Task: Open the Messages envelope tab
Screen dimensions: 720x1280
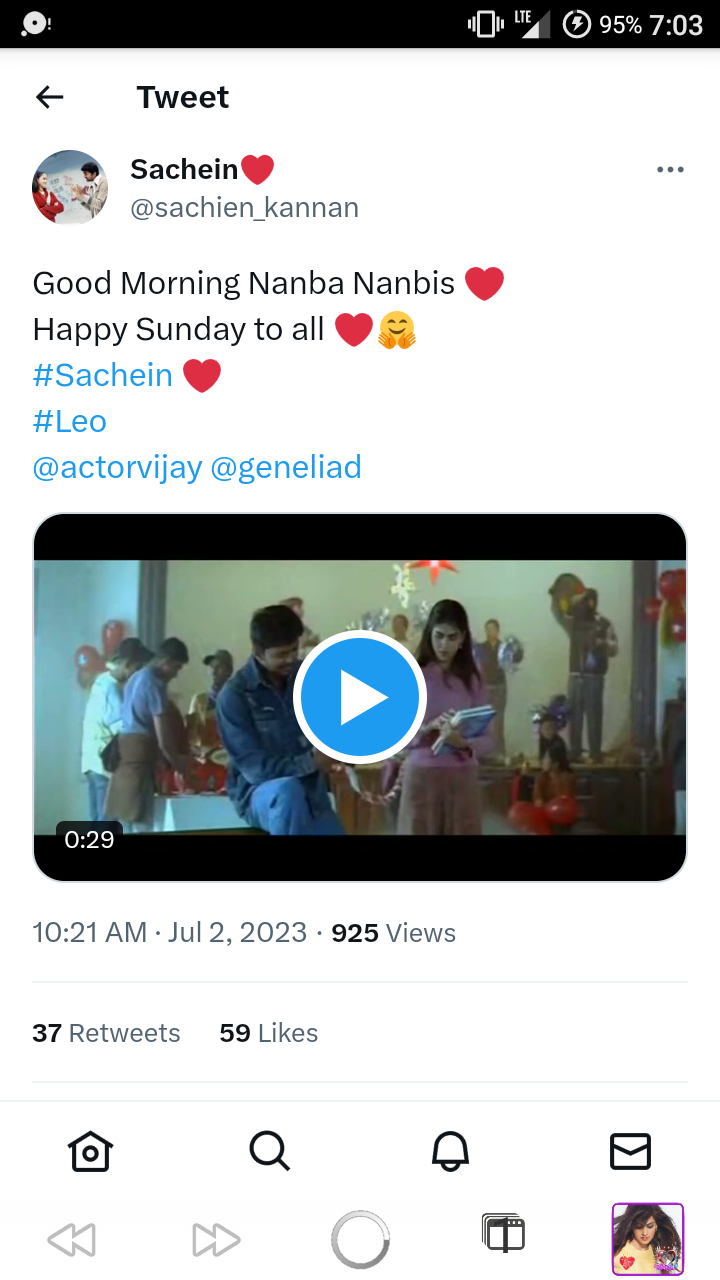Action: [630, 1151]
